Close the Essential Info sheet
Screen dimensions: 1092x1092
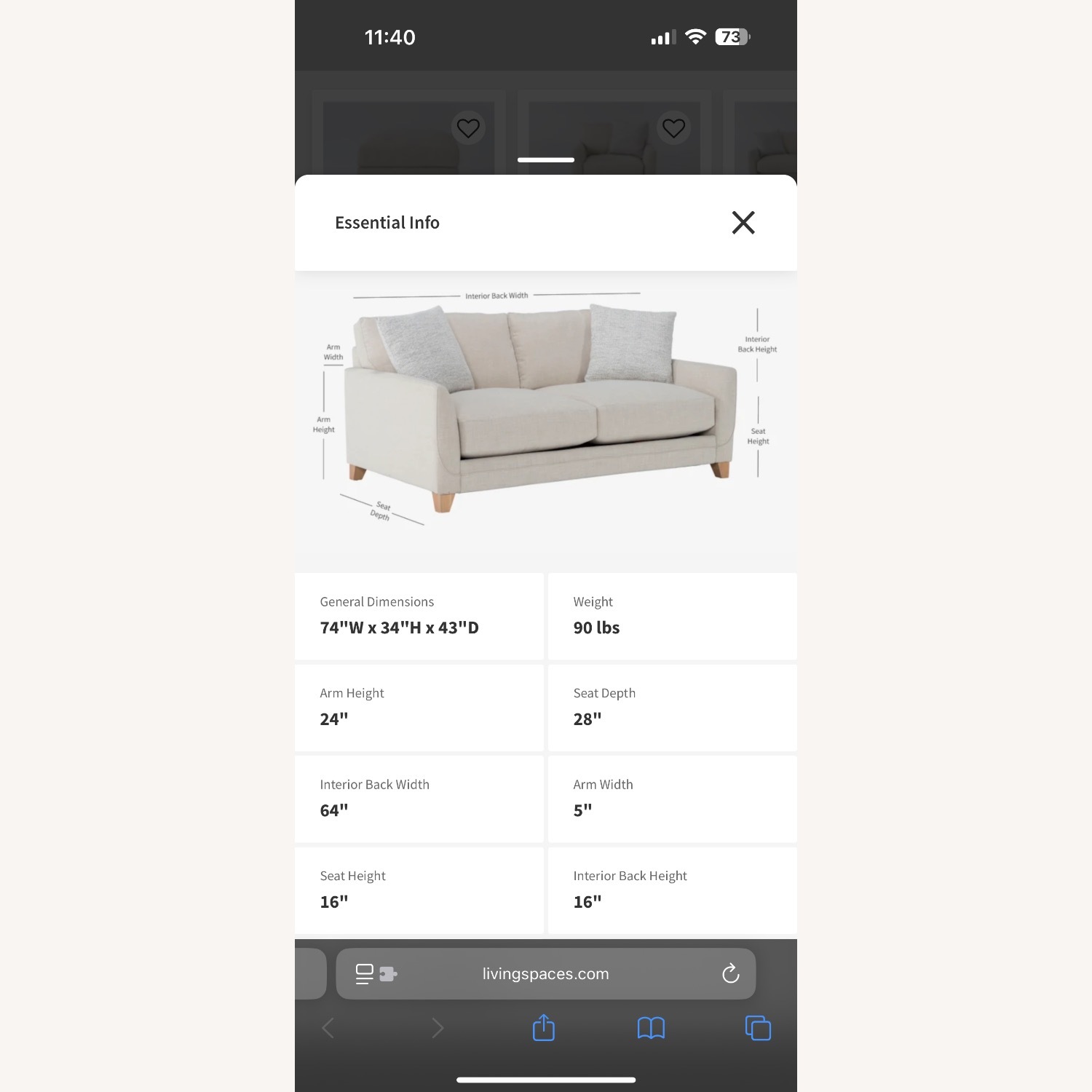(743, 223)
